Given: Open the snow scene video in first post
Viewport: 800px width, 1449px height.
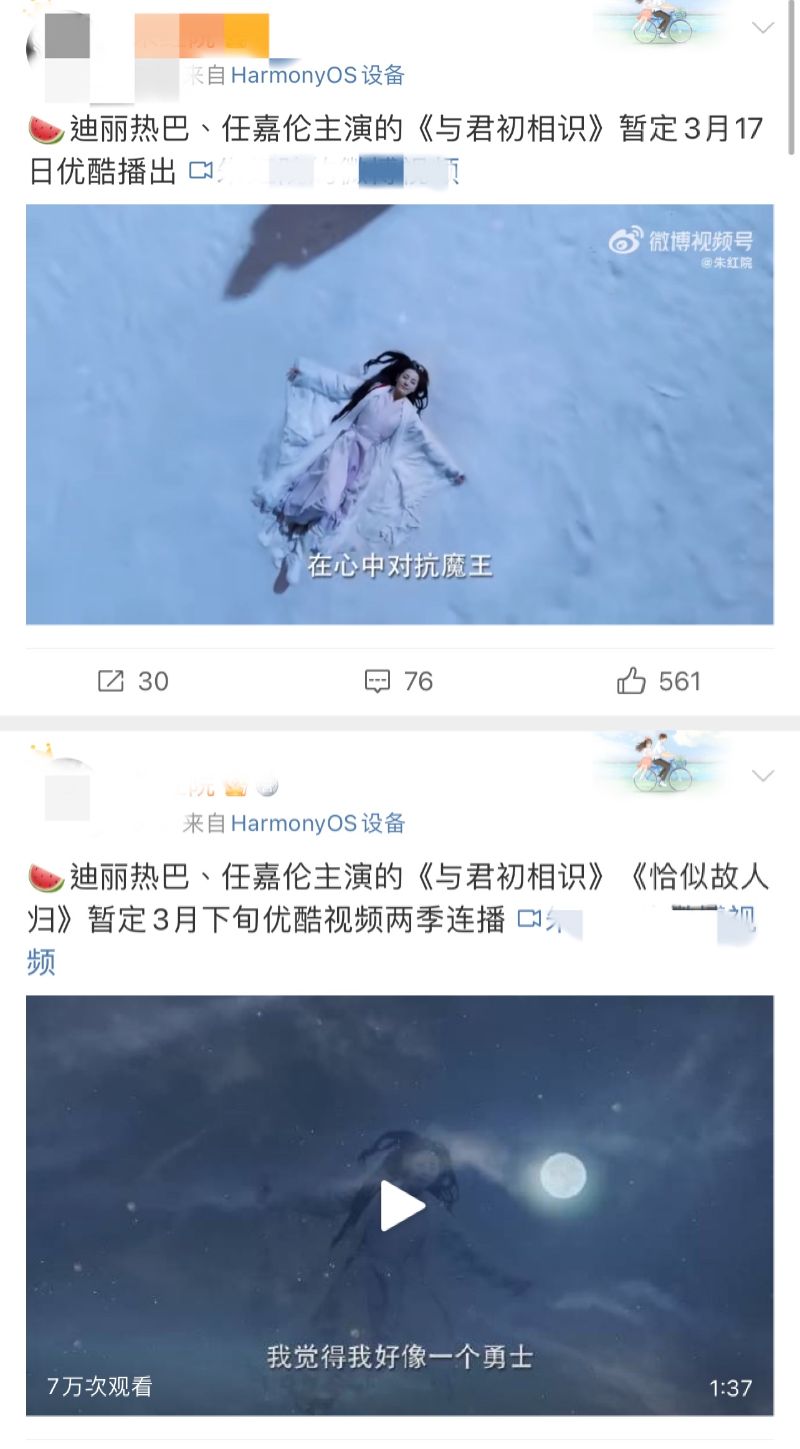Looking at the screenshot, I should point(399,414).
